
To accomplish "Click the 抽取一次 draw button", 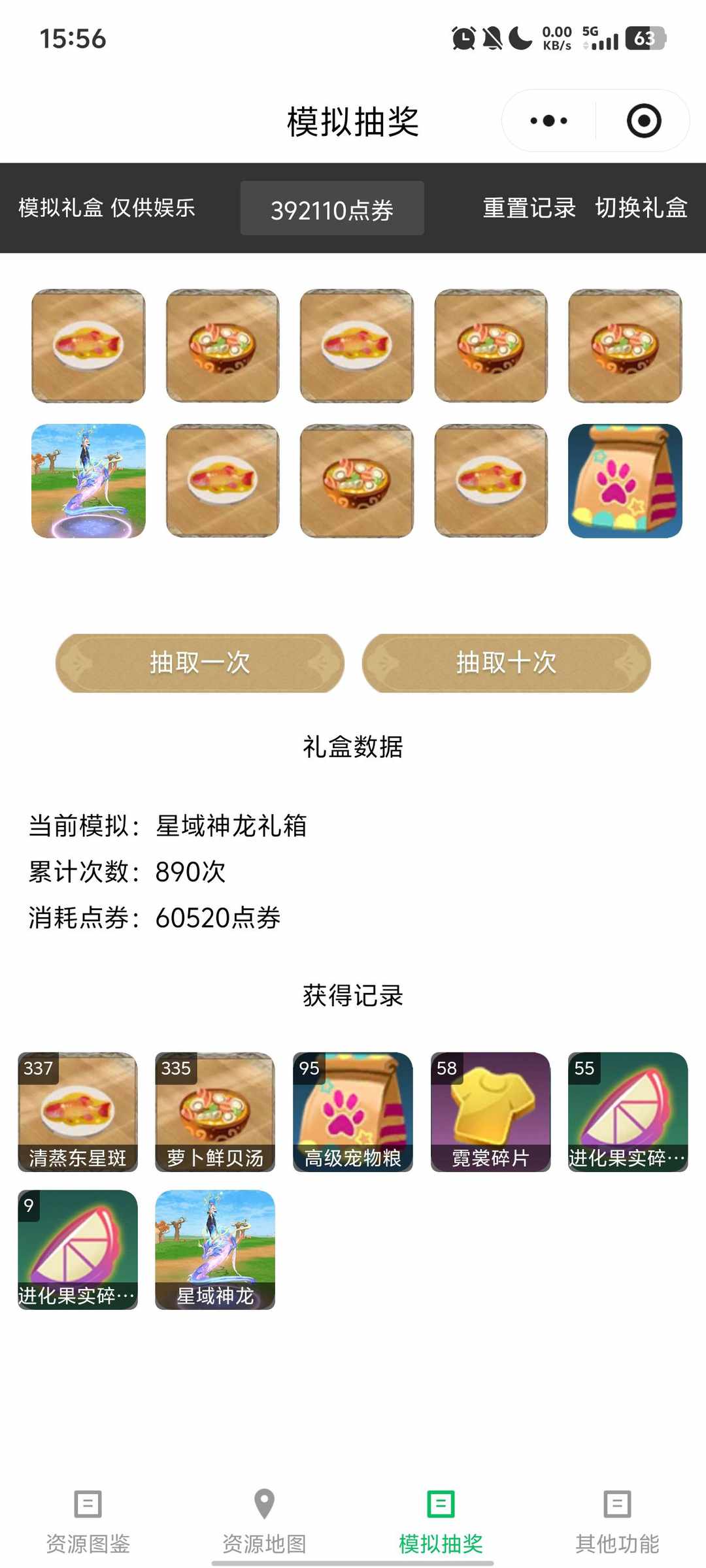I will pos(199,663).
